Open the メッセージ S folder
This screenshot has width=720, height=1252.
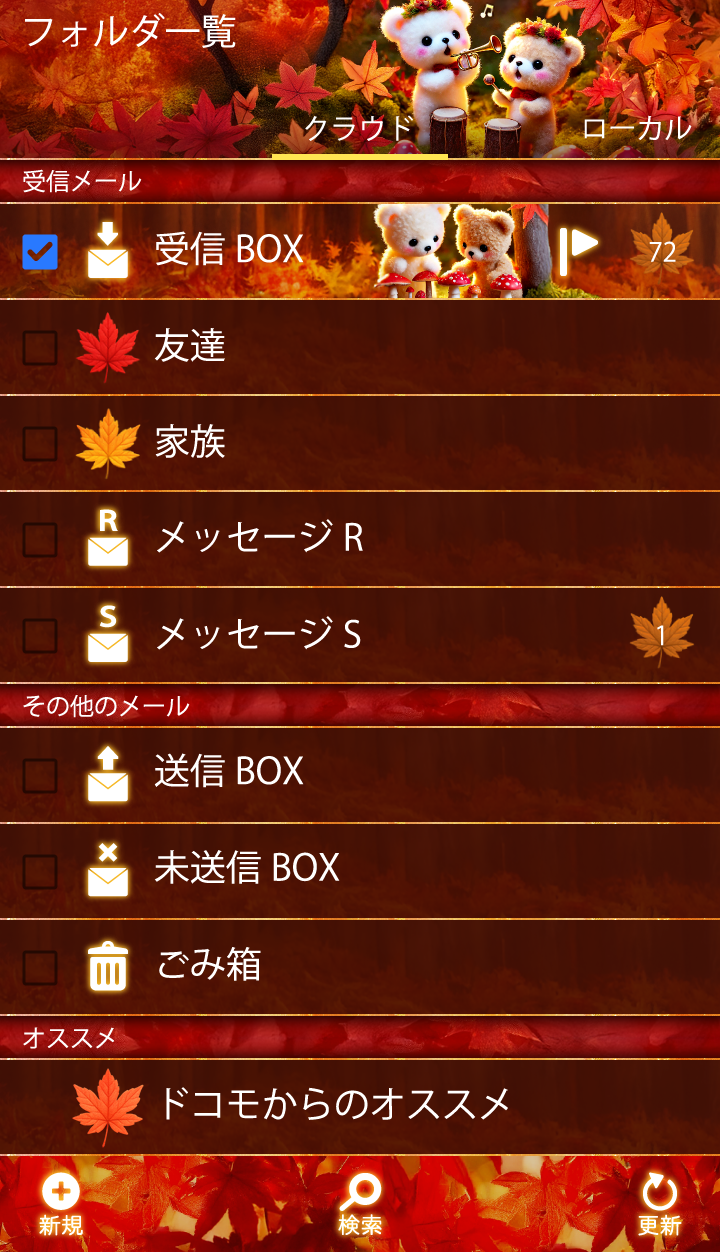click(x=260, y=635)
